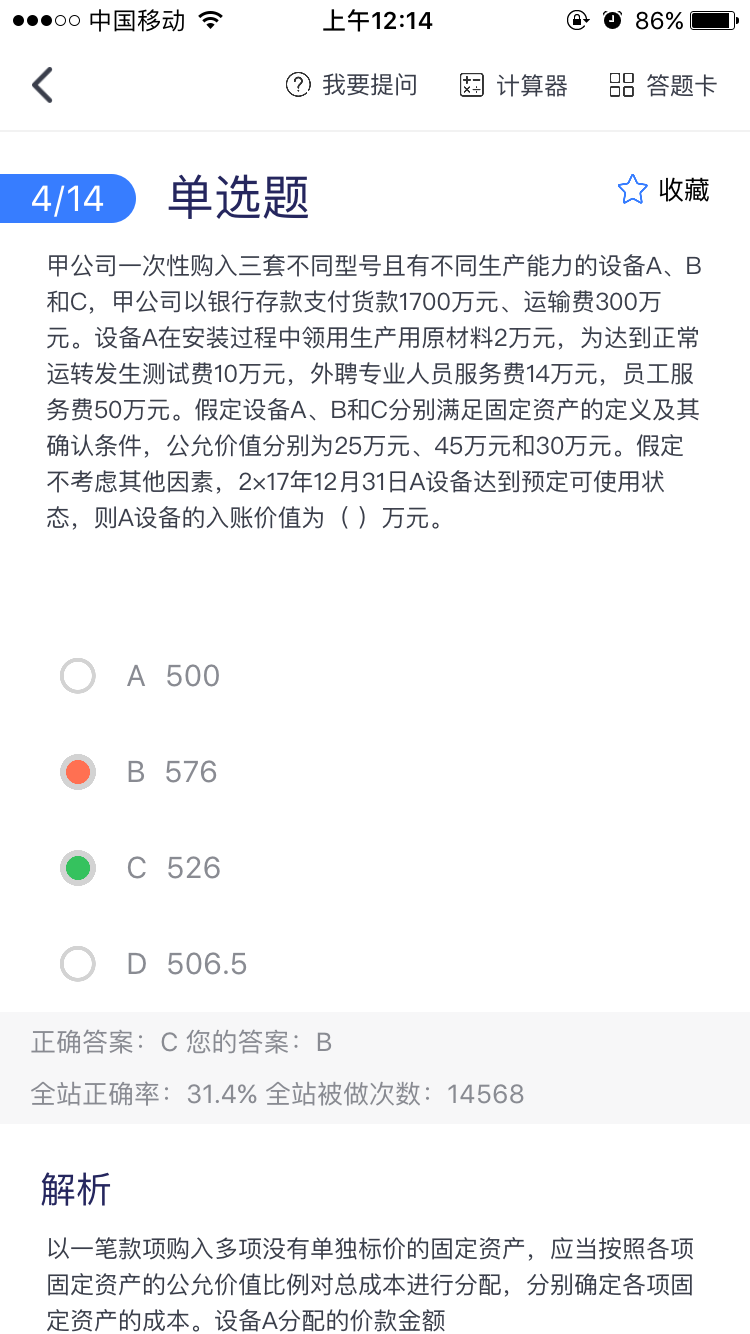This screenshot has height=1334, width=750.
Task: Select option A 500
Action: click(78, 676)
